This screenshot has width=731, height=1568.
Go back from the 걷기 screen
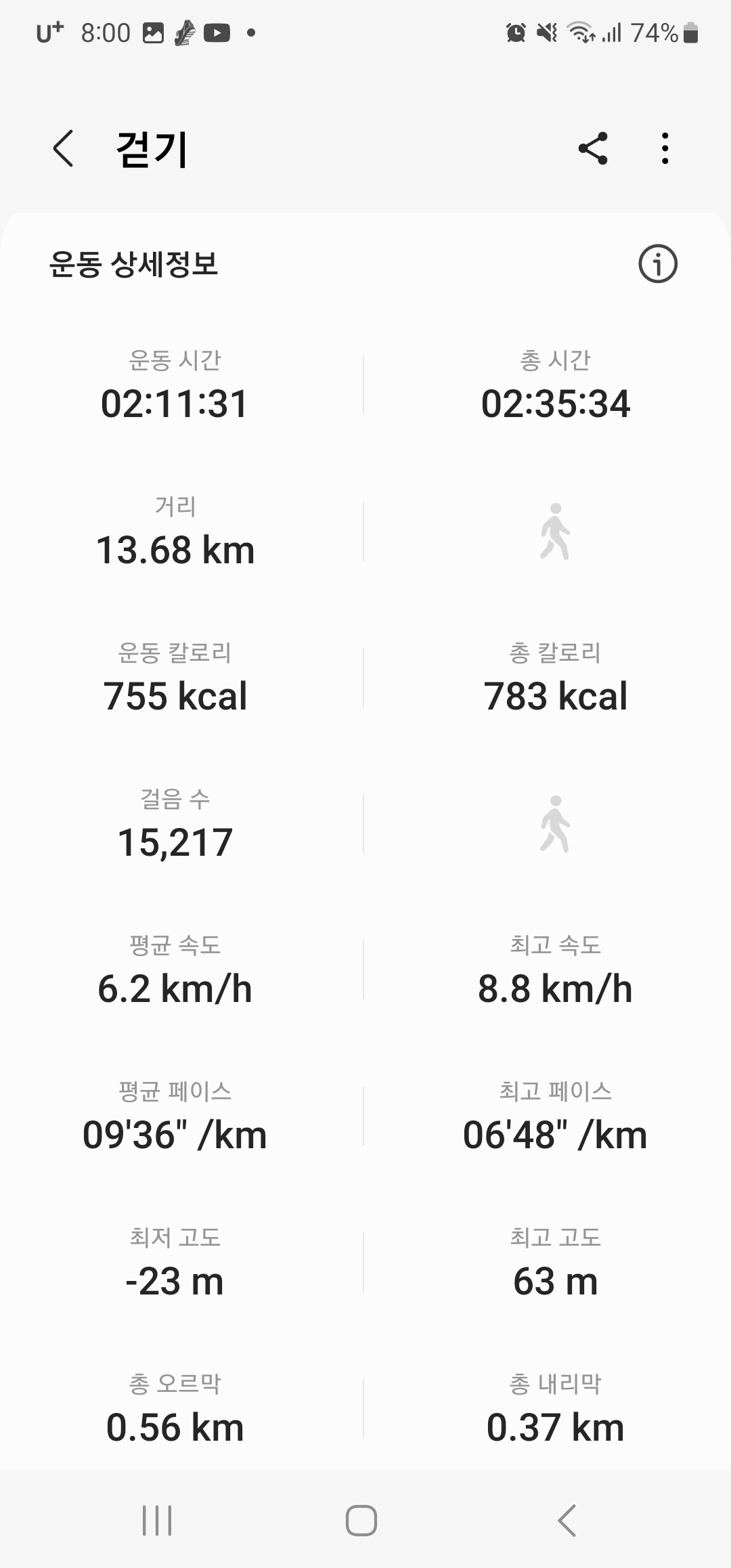coord(63,148)
